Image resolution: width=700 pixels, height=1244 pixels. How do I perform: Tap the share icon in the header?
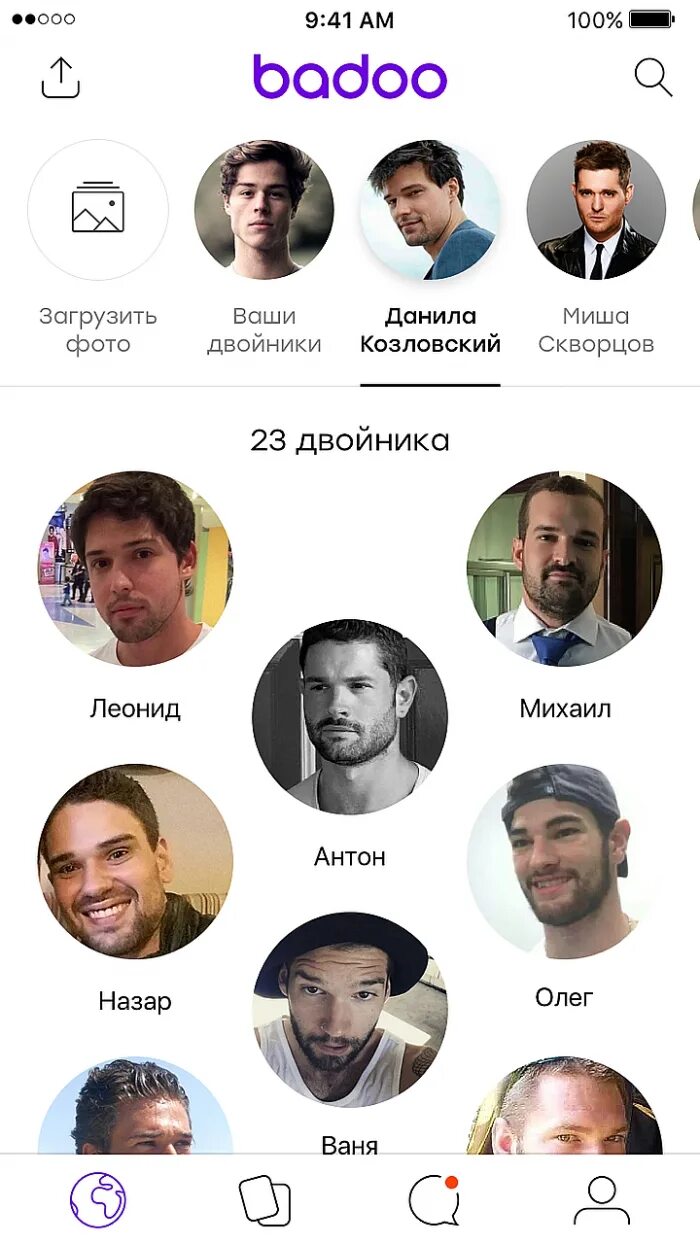[x=60, y=78]
